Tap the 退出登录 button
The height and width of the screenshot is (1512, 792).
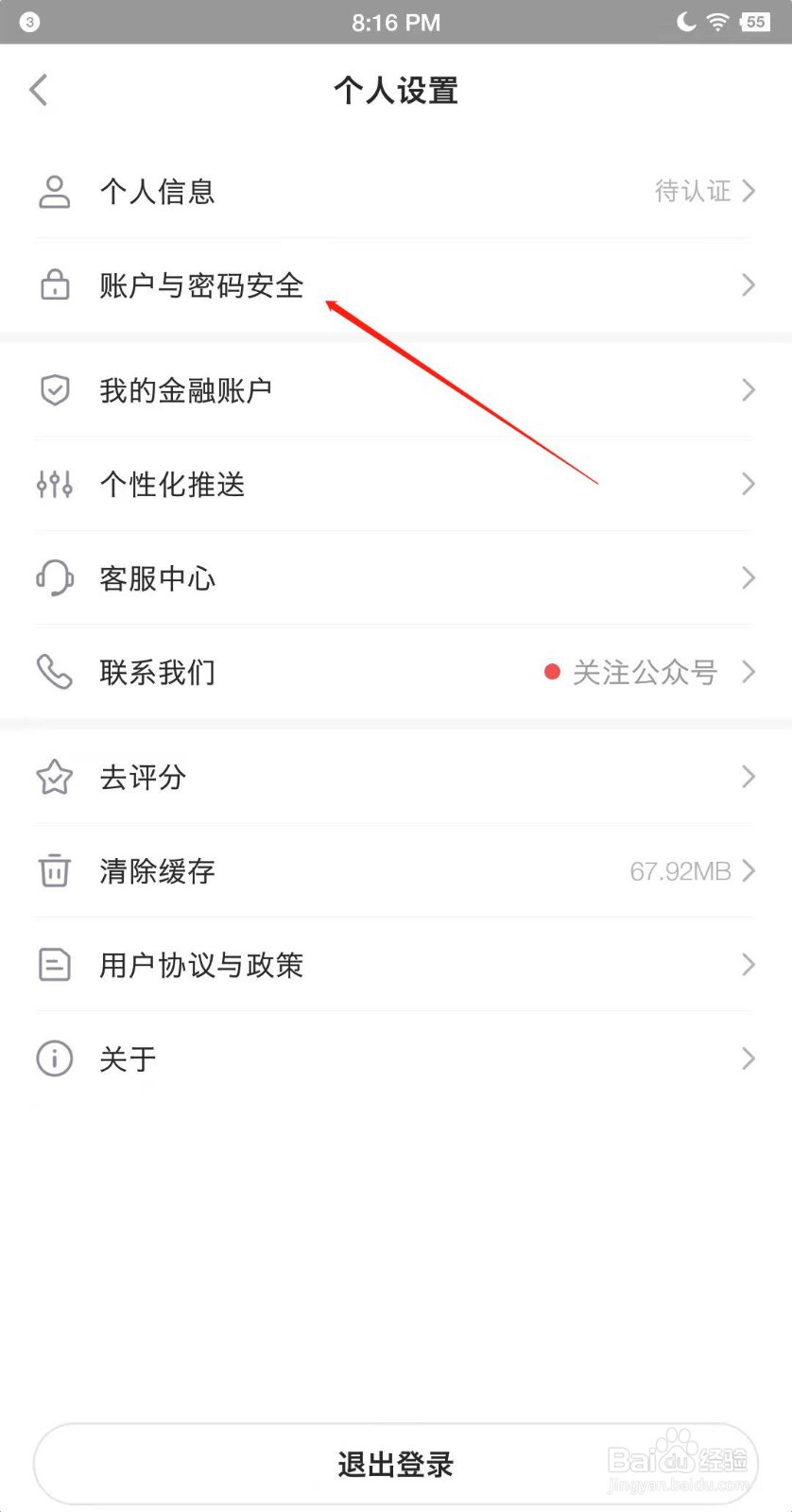point(396,1463)
